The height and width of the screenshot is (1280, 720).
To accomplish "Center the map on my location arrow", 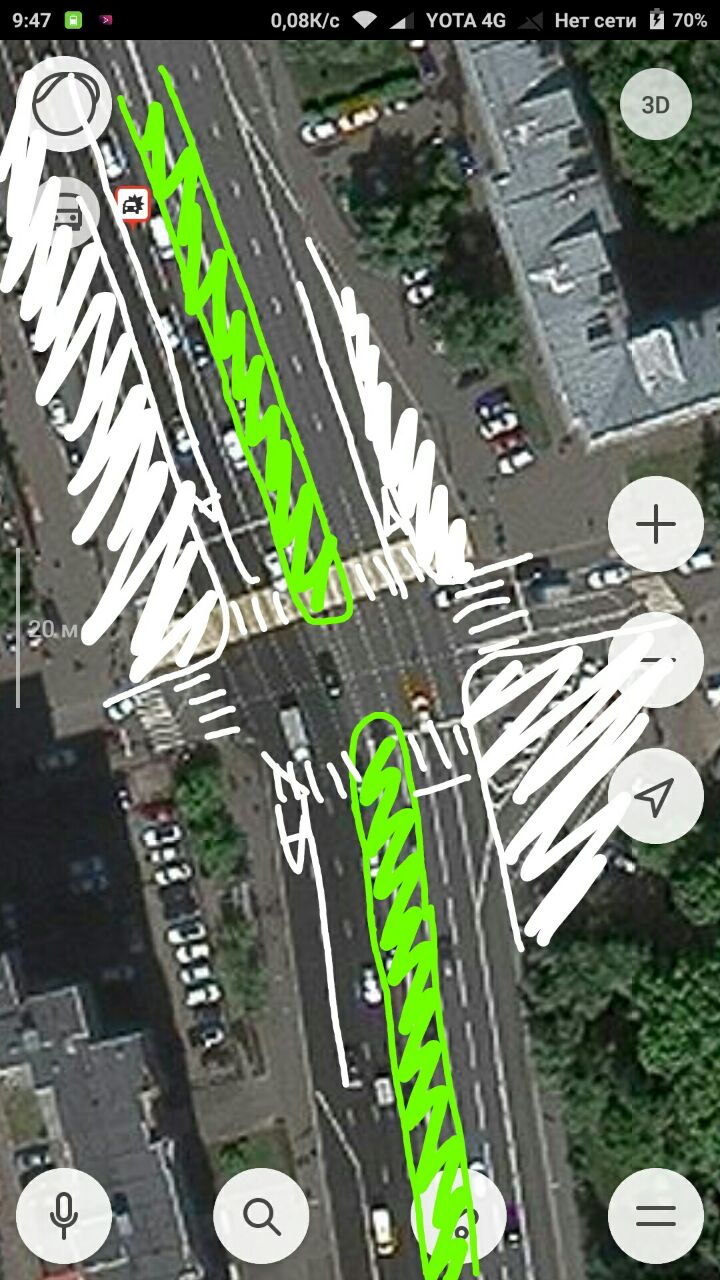I will click(656, 796).
